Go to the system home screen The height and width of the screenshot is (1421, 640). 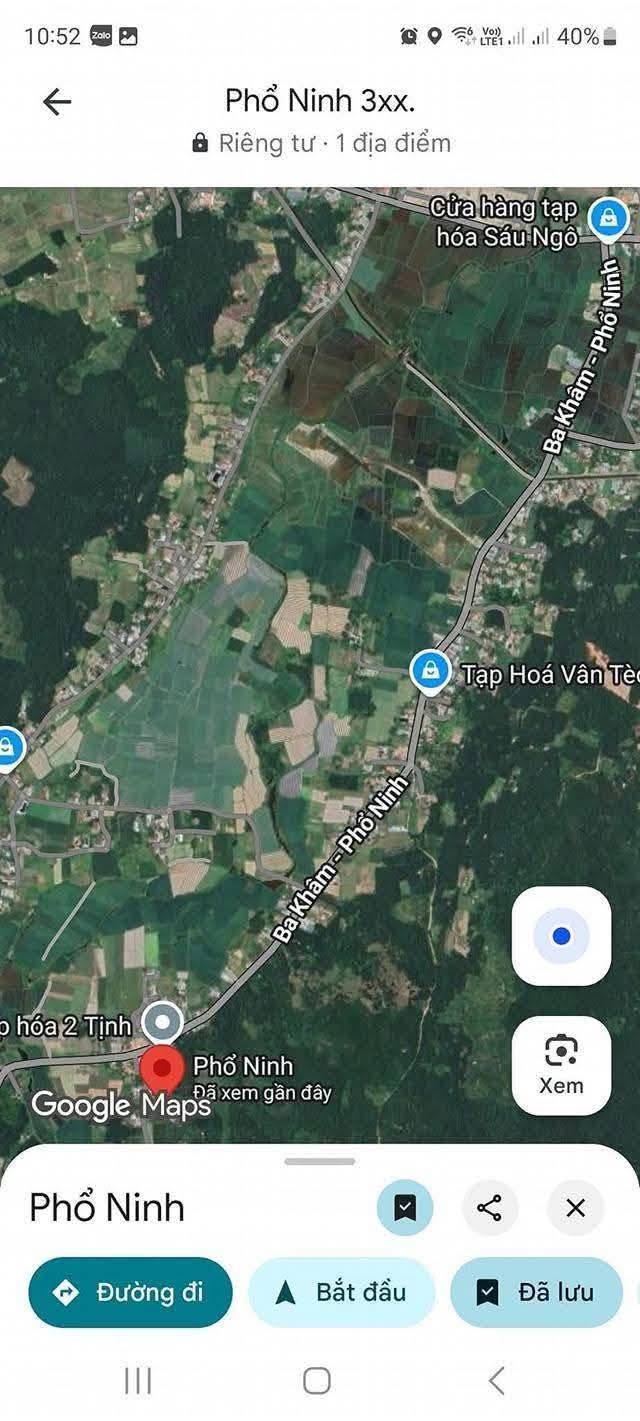pyautogui.click(x=317, y=1381)
